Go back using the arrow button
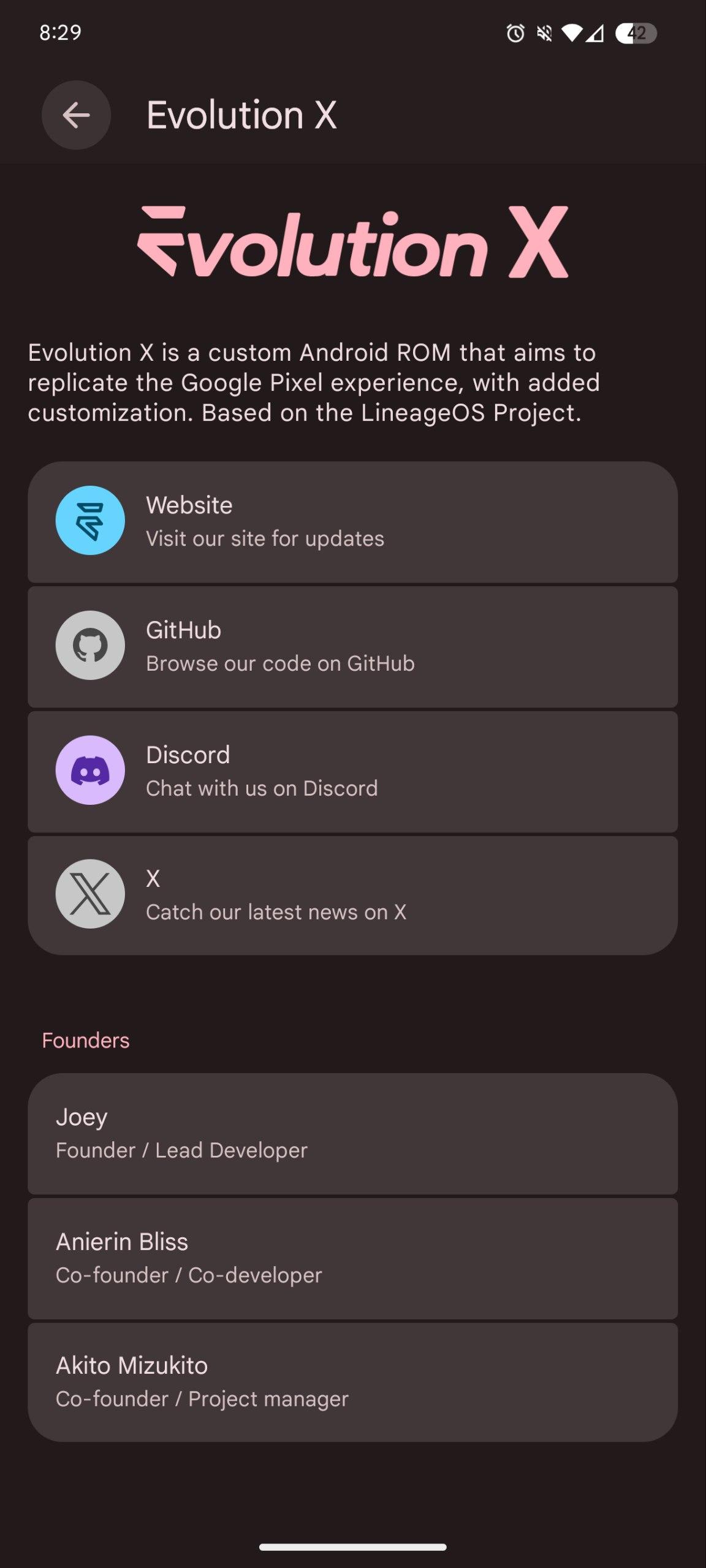The image size is (706, 1568). [76, 115]
